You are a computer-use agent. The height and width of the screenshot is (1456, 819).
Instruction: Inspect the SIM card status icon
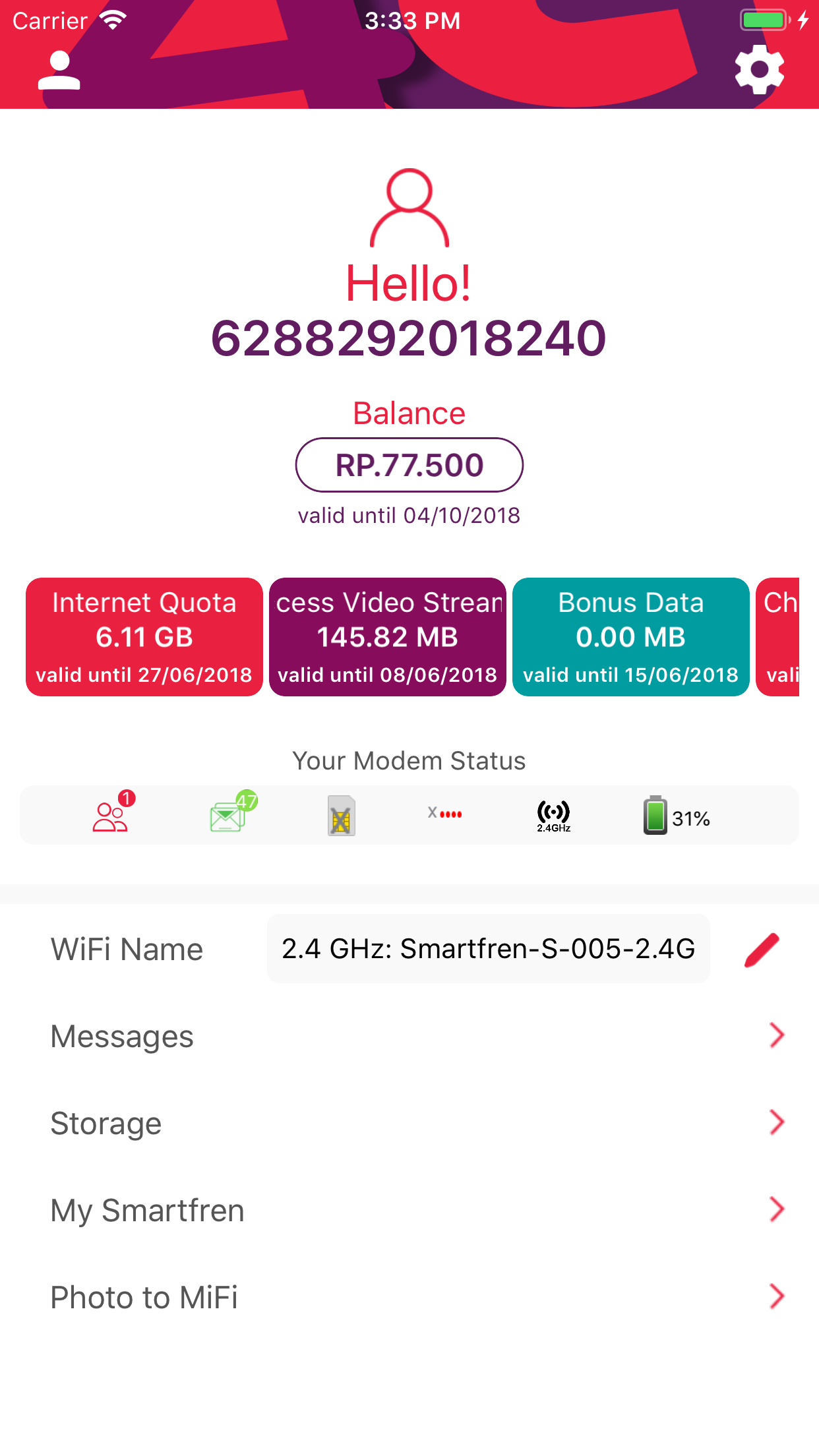(340, 816)
